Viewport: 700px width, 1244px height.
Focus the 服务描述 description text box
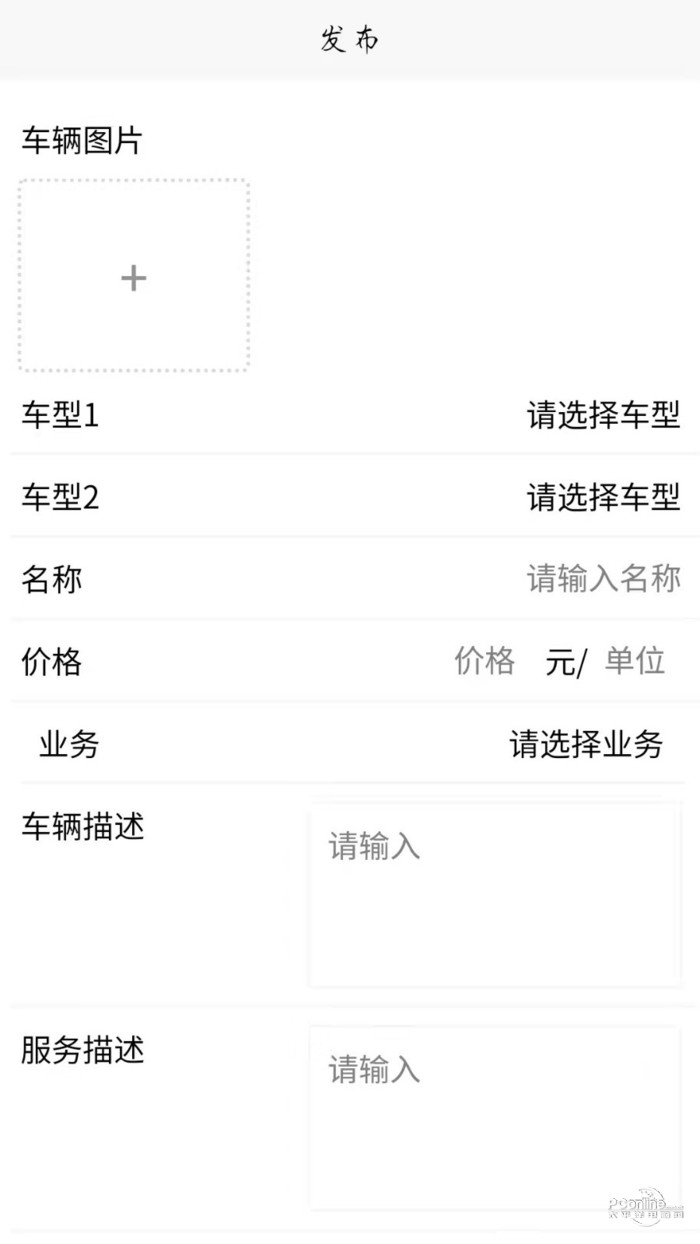point(494,1118)
